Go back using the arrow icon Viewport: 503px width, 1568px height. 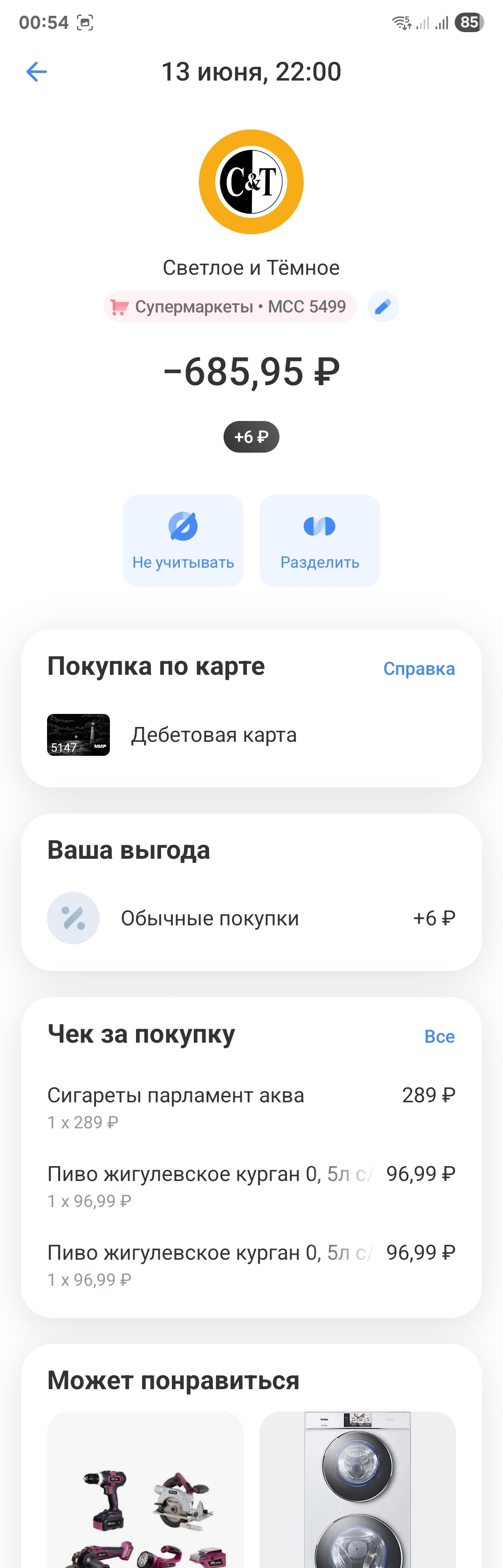point(36,72)
